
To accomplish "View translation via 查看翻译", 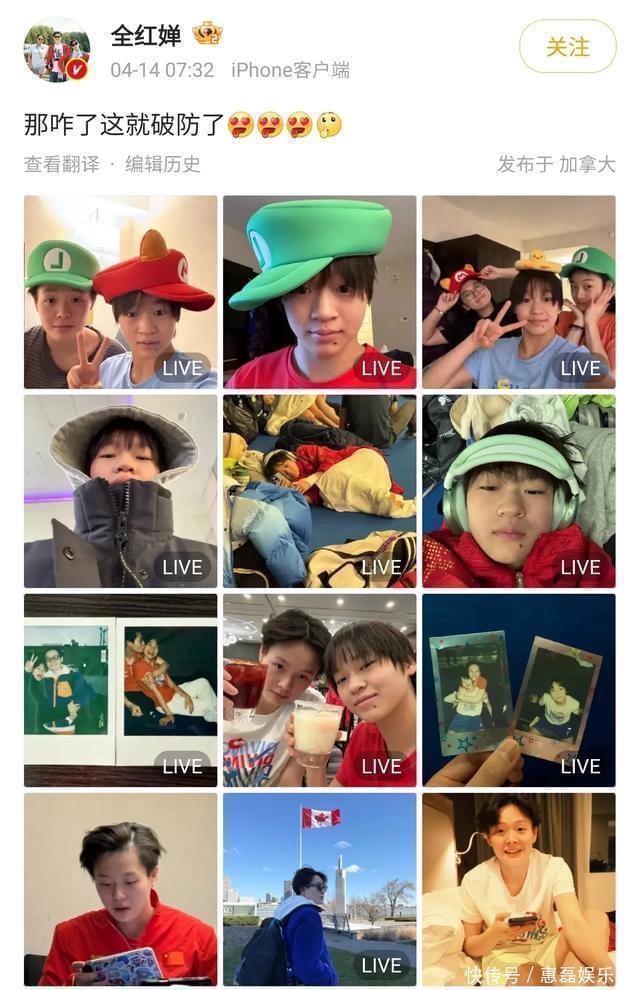I will click(x=62, y=164).
